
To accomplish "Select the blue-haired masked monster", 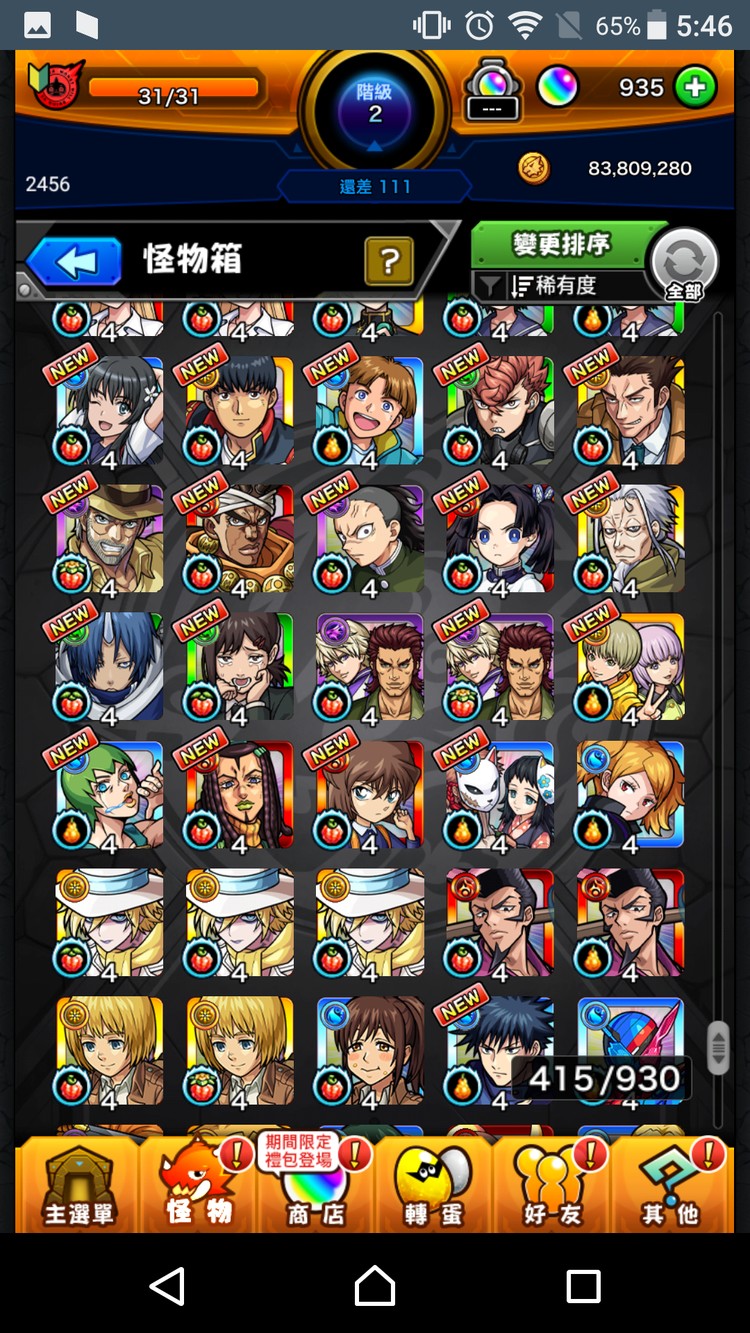I will pos(110,668).
